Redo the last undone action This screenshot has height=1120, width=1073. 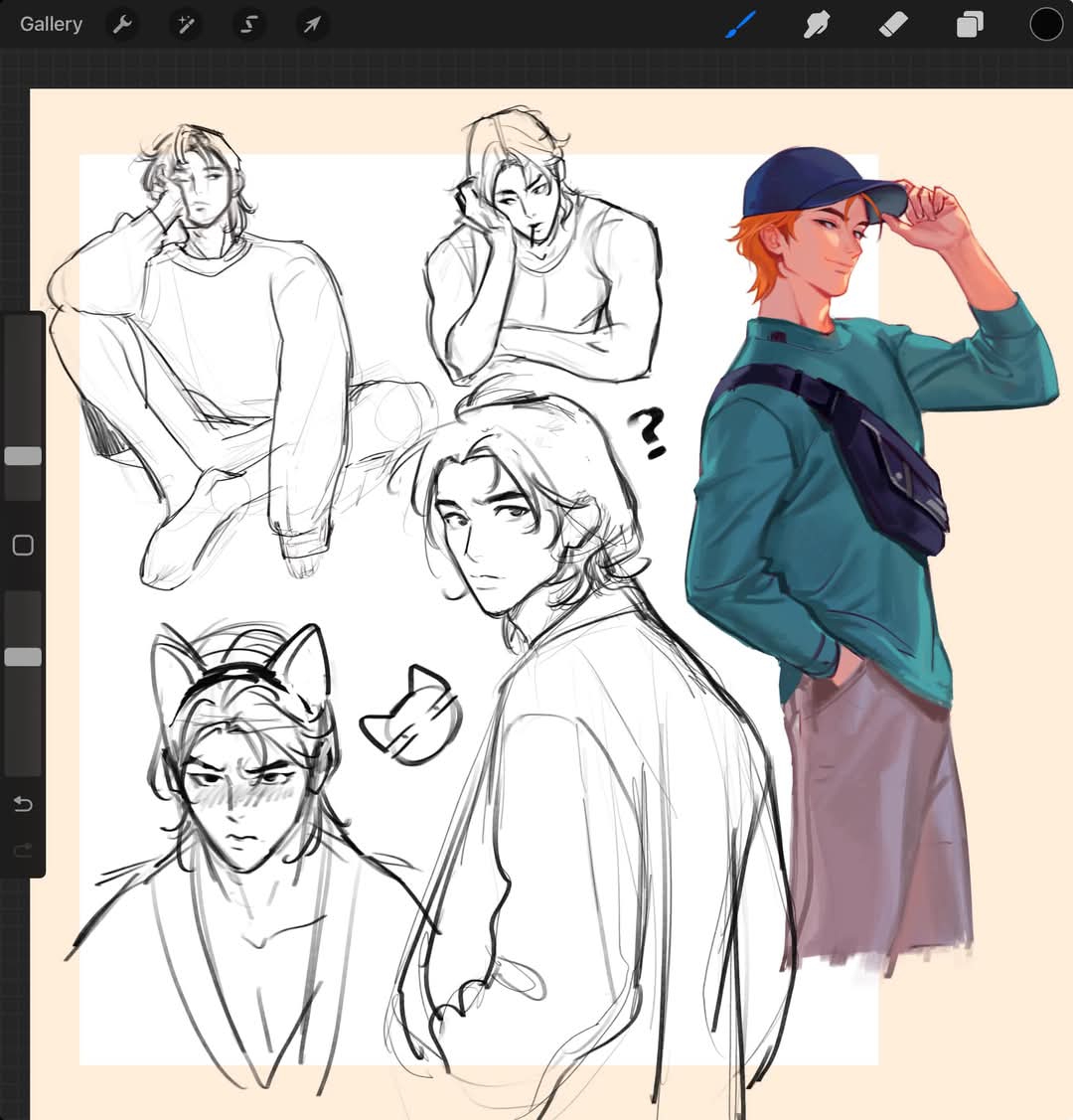pos(23,850)
